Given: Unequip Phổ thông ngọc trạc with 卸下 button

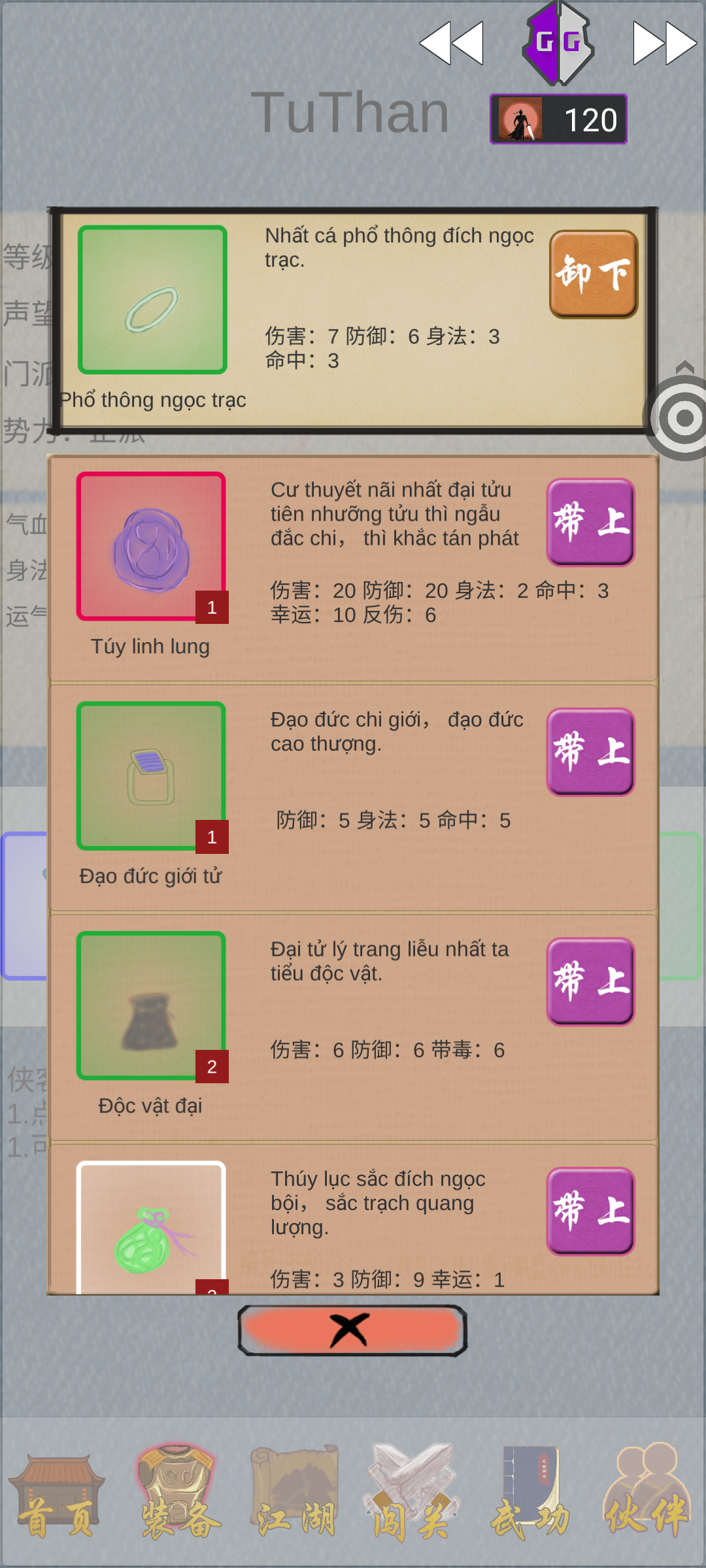Looking at the screenshot, I should pos(593,274).
